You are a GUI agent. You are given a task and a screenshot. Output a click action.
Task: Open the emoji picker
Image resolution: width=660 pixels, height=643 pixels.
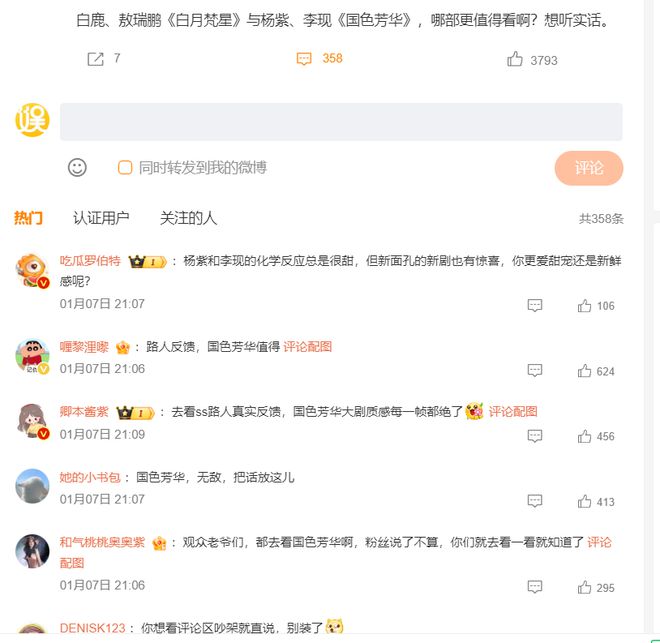(x=77, y=167)
